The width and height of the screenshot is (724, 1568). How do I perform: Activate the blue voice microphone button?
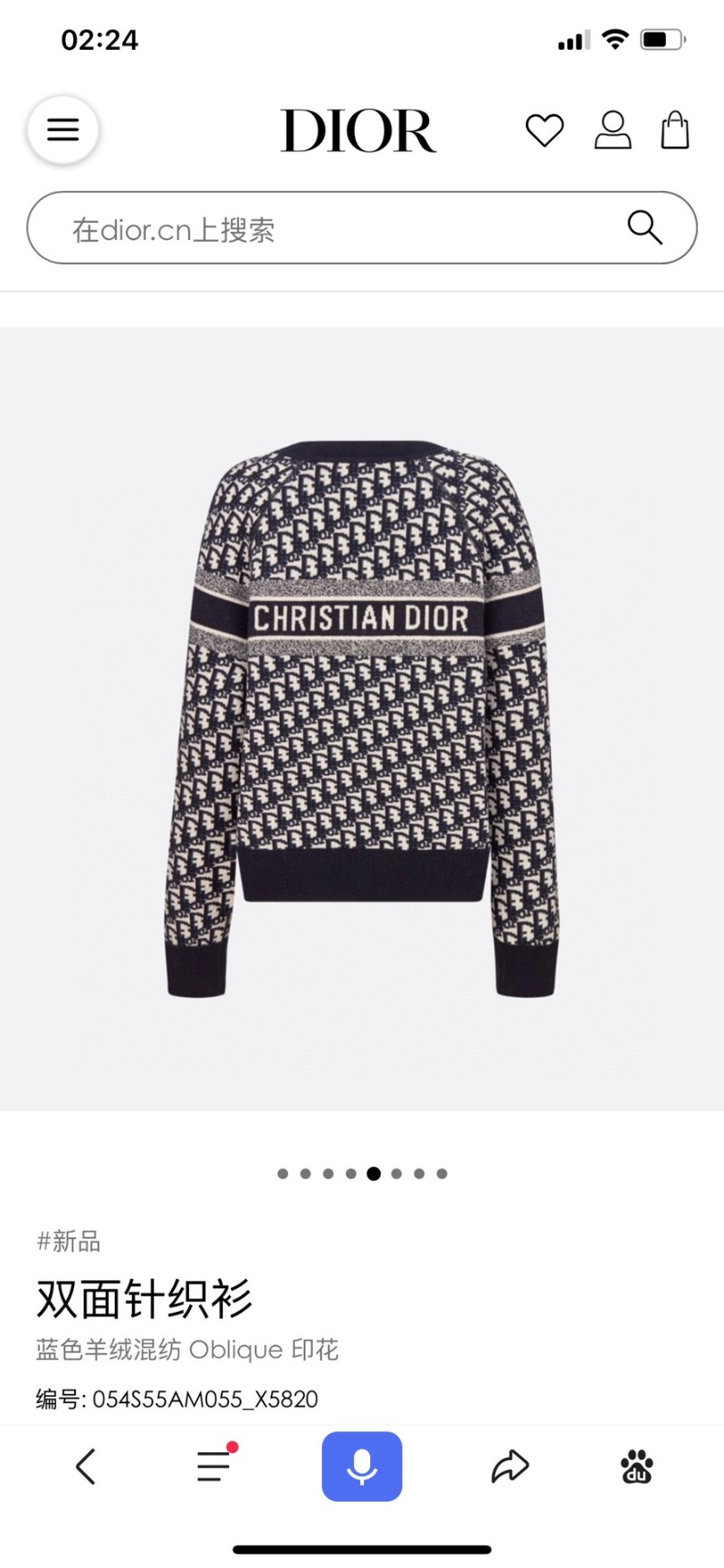coord(362,1467)
